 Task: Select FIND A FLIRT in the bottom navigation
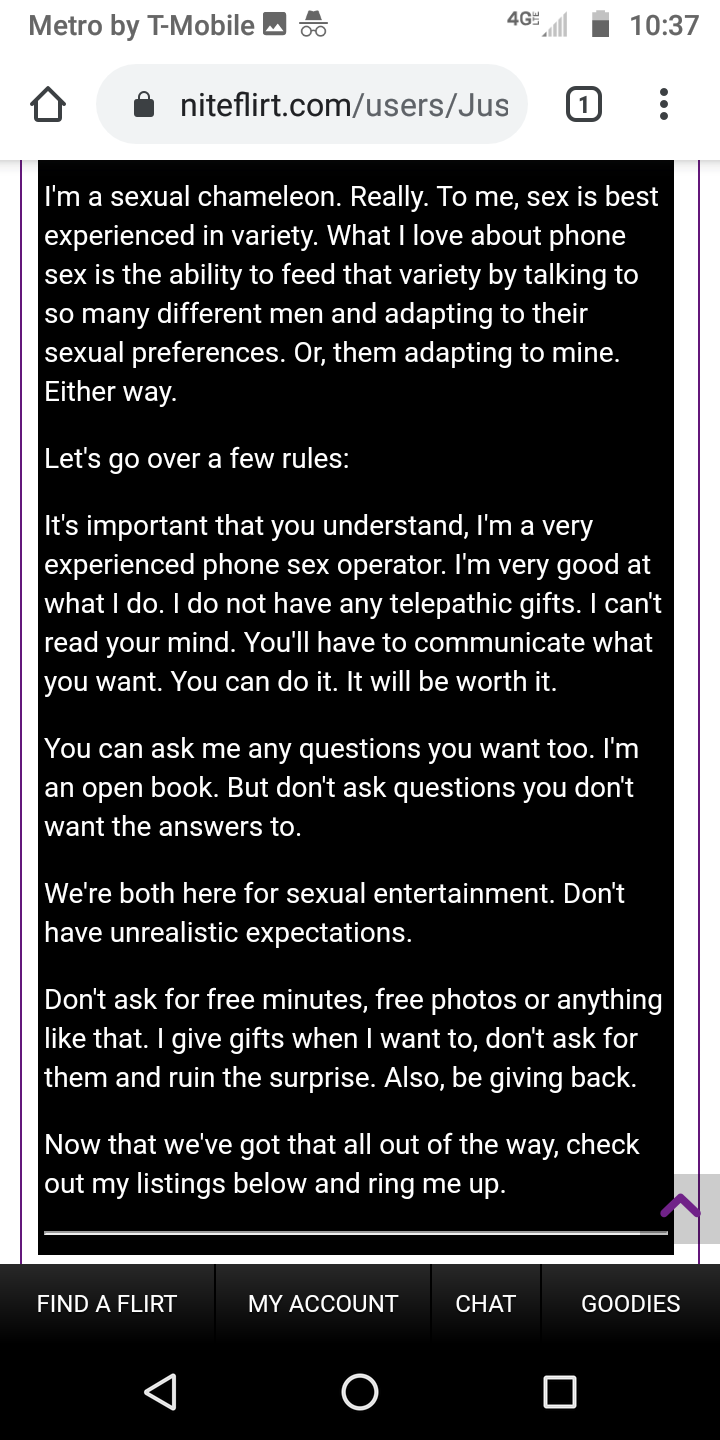pyautogui.click(x=106, y=1303)
